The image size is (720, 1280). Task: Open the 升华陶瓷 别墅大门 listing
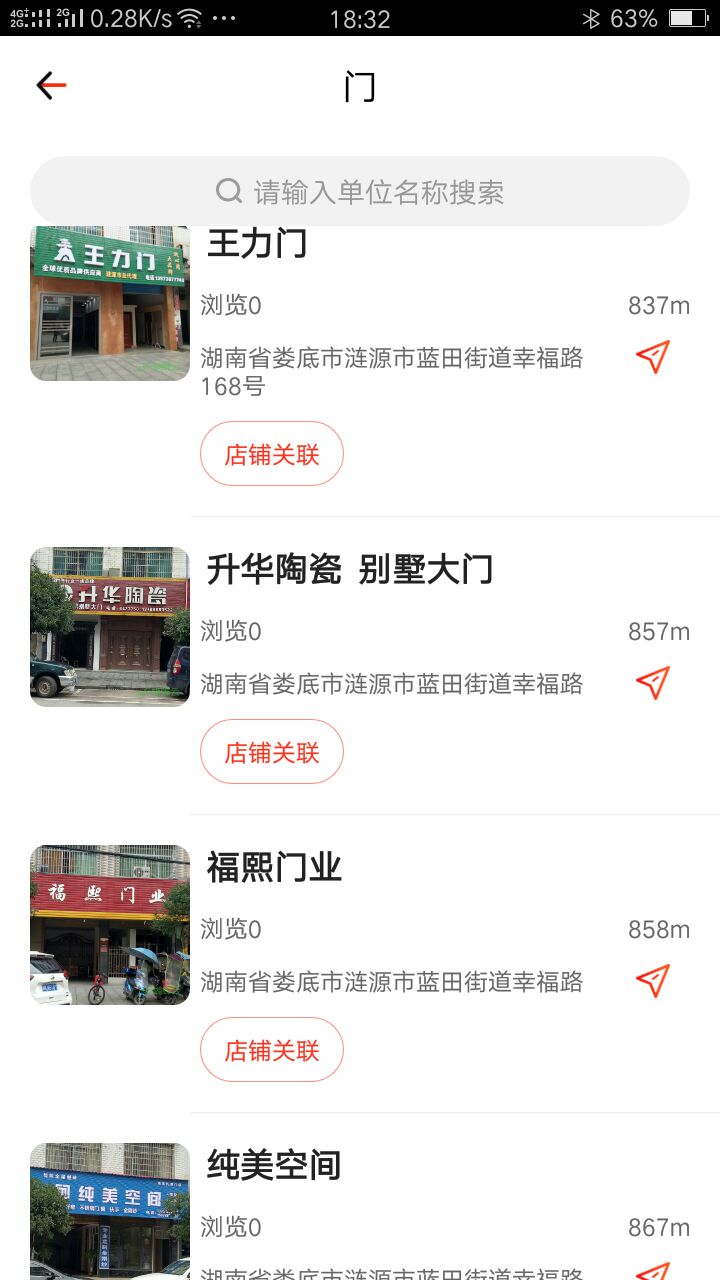[350, 570]
